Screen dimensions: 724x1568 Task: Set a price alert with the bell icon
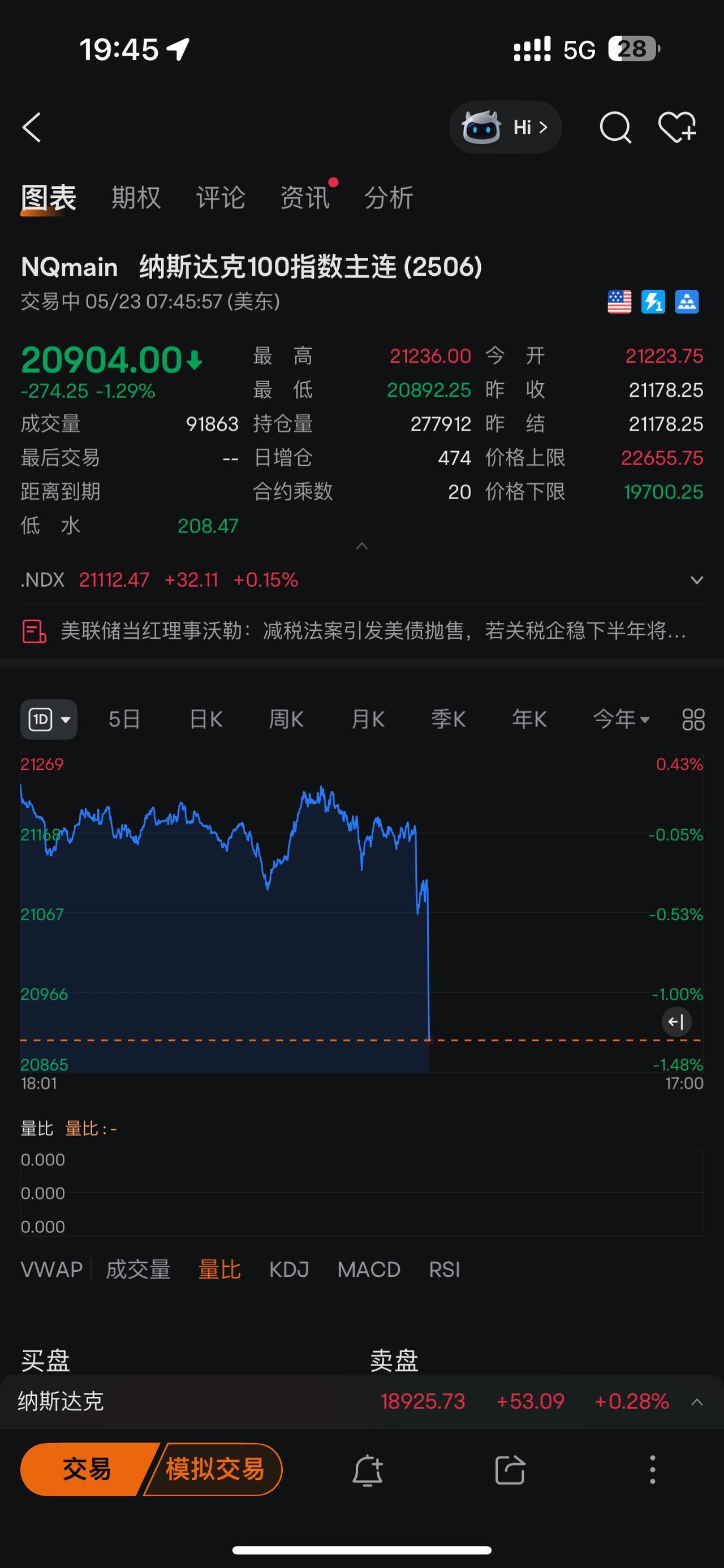click(367, 1471)
